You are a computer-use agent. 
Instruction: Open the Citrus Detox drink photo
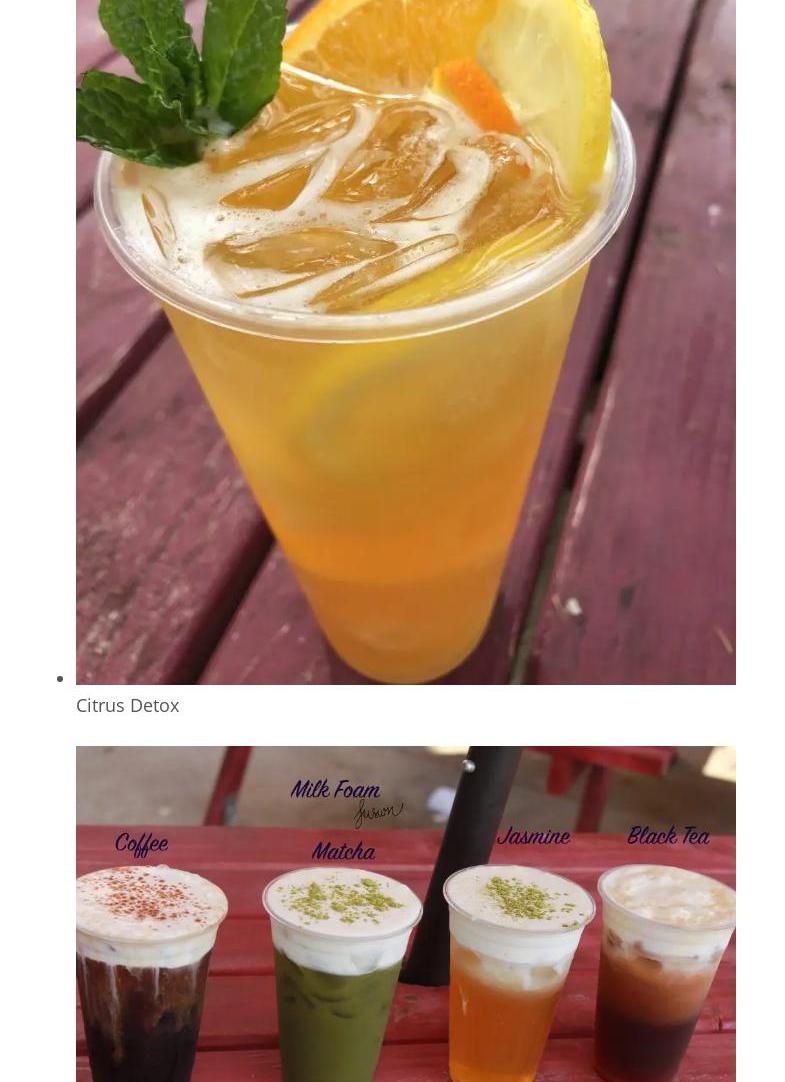(405, 340)
